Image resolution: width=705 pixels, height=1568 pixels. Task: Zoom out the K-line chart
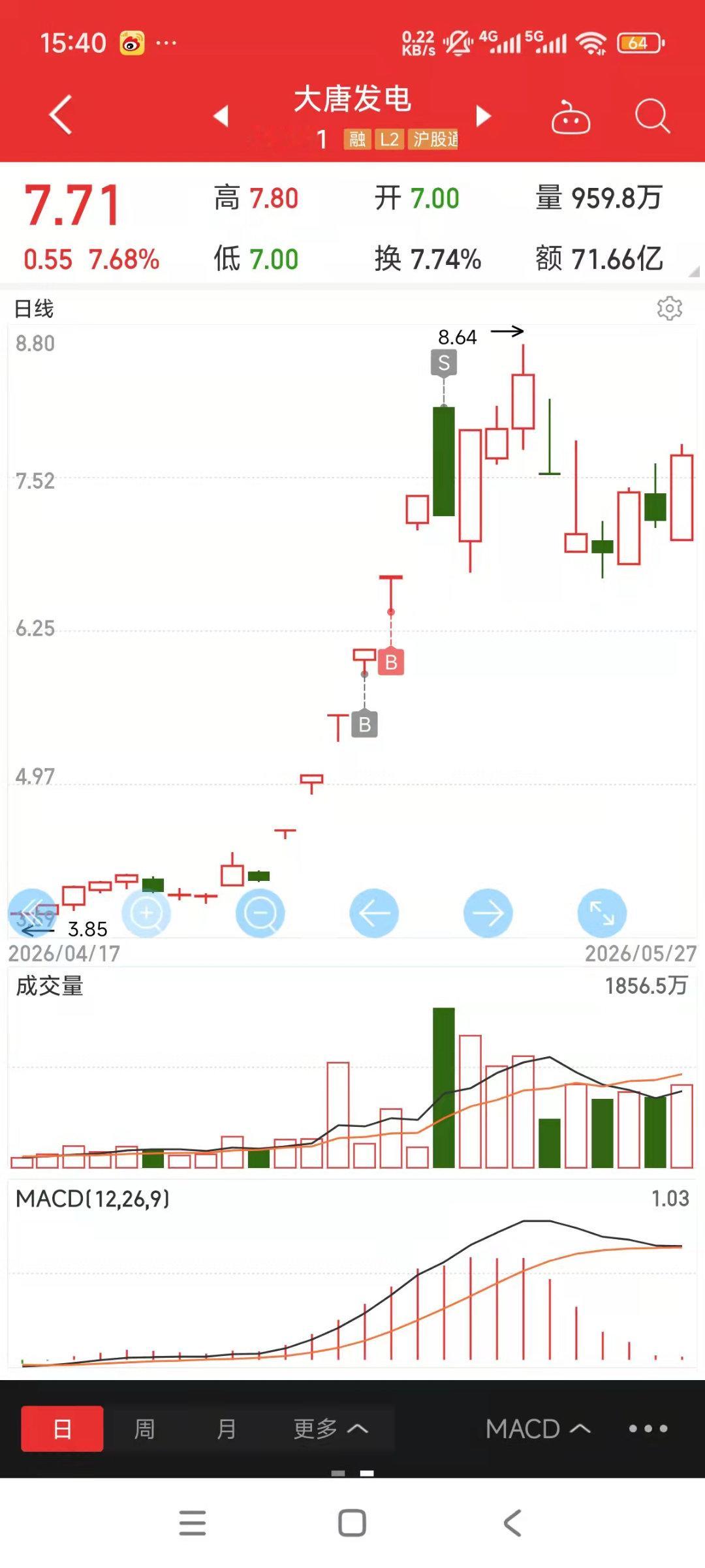[260, 913]
